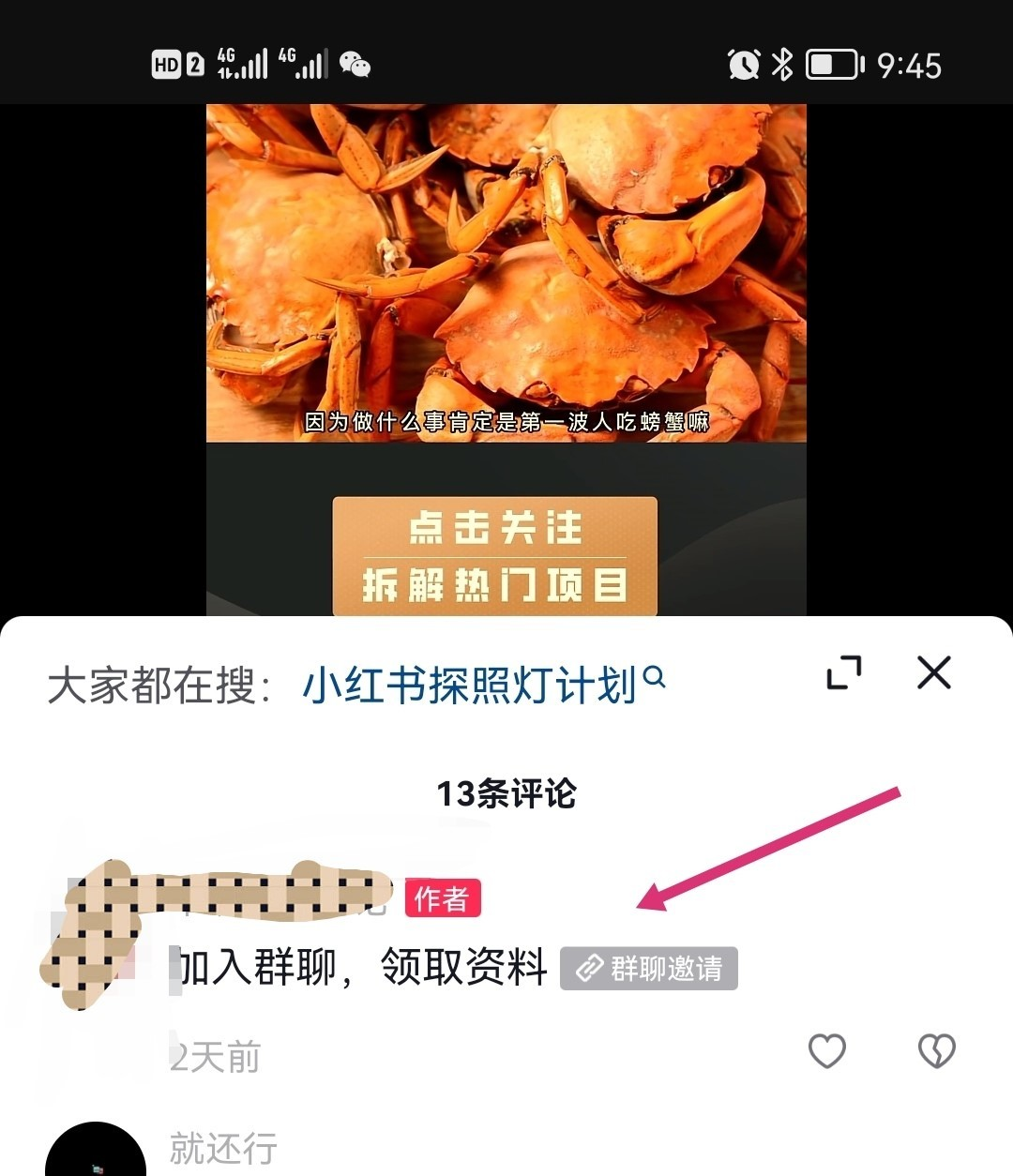Close the comments panel
1013x1176 pixels.
(x=933, y=672)
